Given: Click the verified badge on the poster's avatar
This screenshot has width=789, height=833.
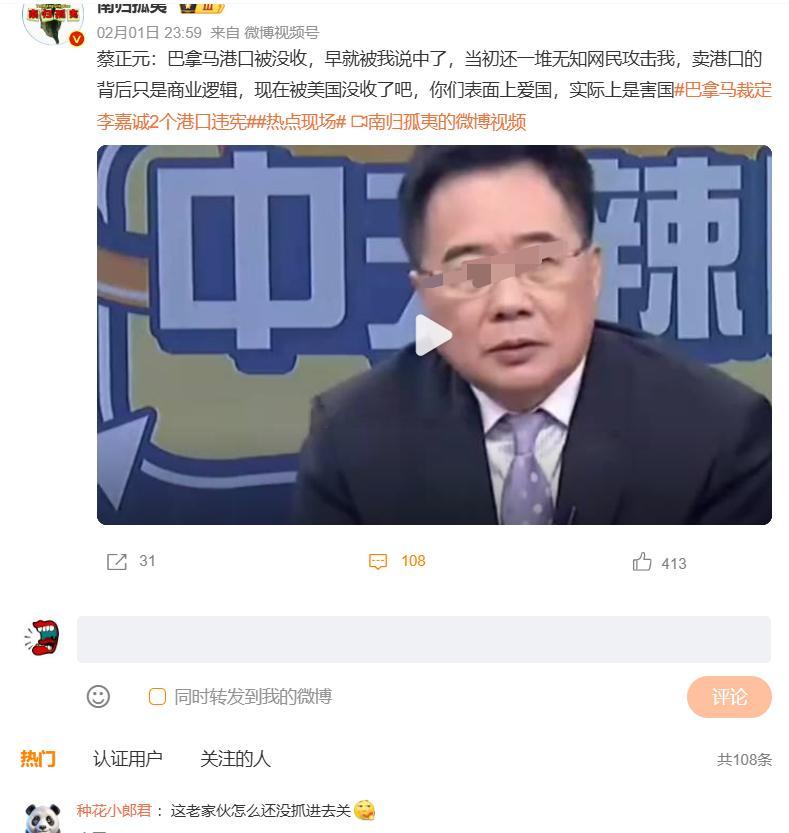Looking at the screenshot, I should (x=77, y=38).
